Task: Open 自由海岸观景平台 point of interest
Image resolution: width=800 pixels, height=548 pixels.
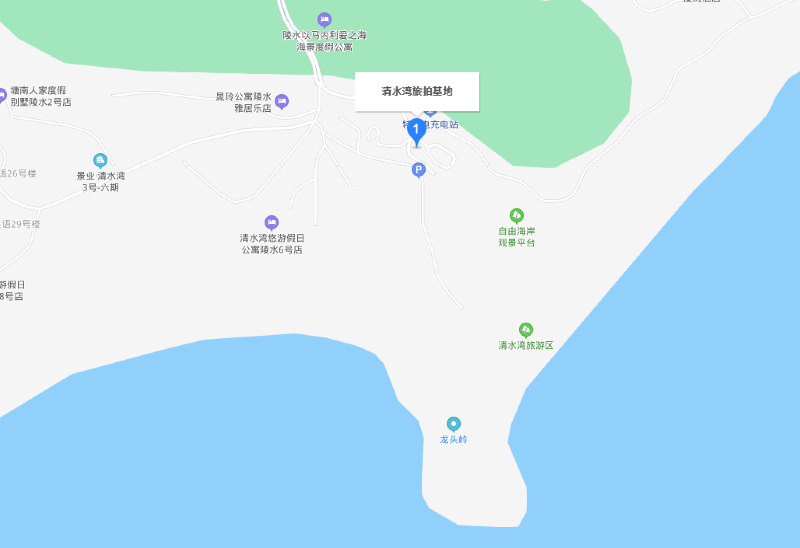Action: pyautogui.click(x=517, y=215)
